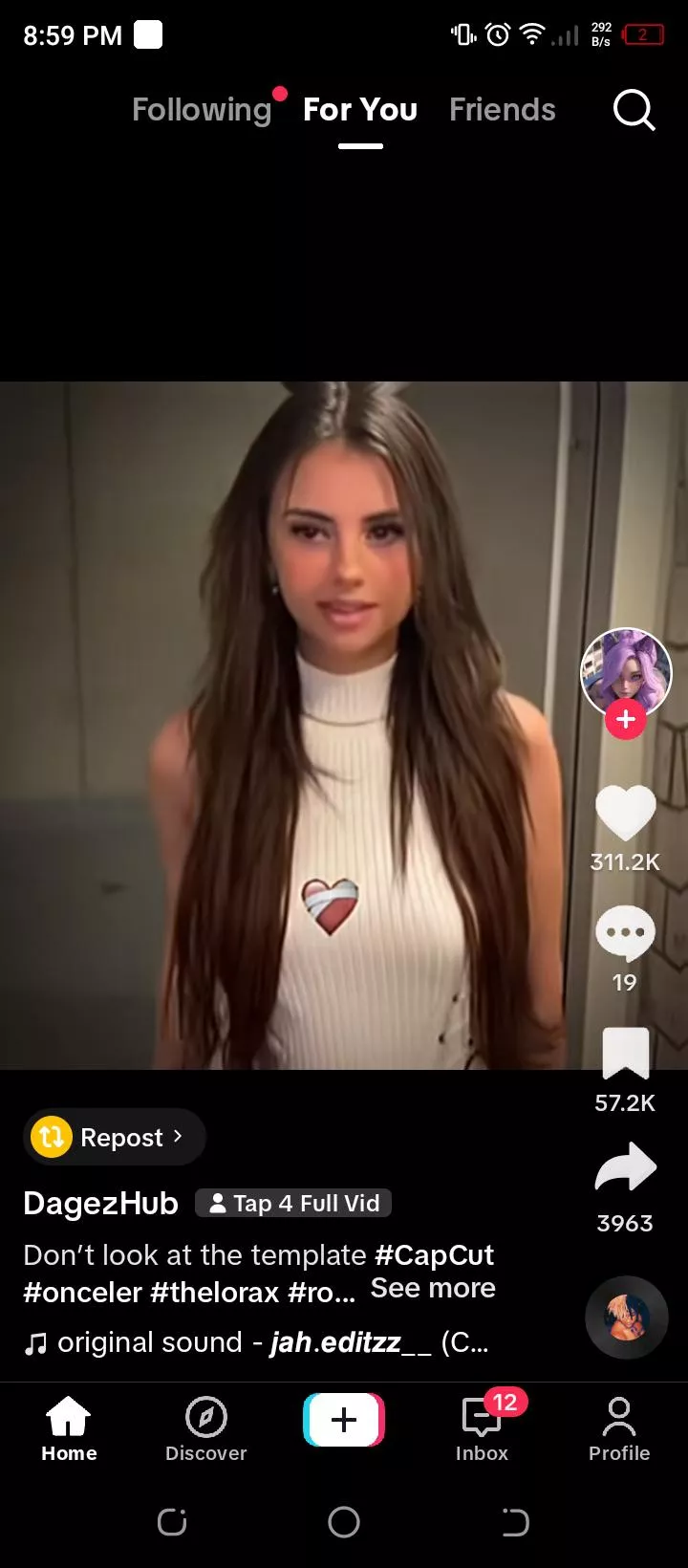Switch to the Following tab
This screenshot has width=688, height=1568.
[x=202, y=110]
